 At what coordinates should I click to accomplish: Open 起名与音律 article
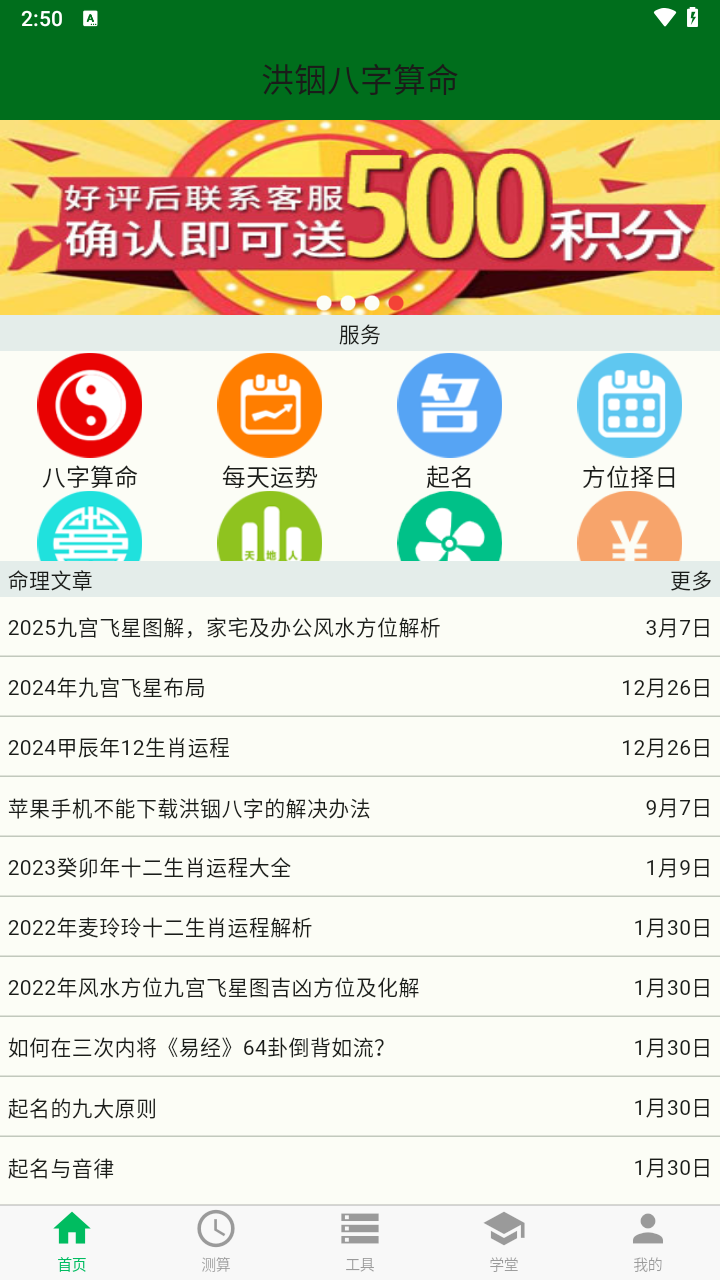[x=61, y=1168]
